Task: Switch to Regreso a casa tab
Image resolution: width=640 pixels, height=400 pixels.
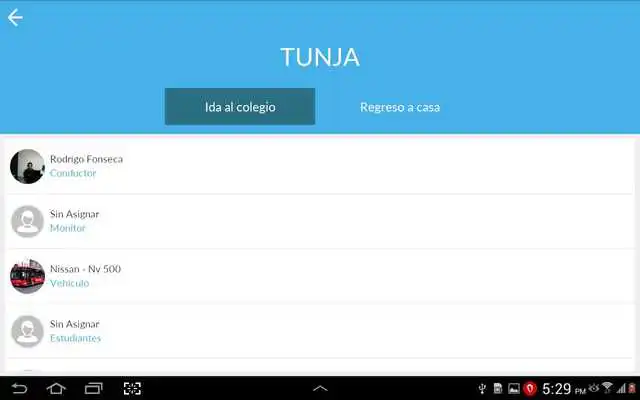Action: click(x=400, y=107)
